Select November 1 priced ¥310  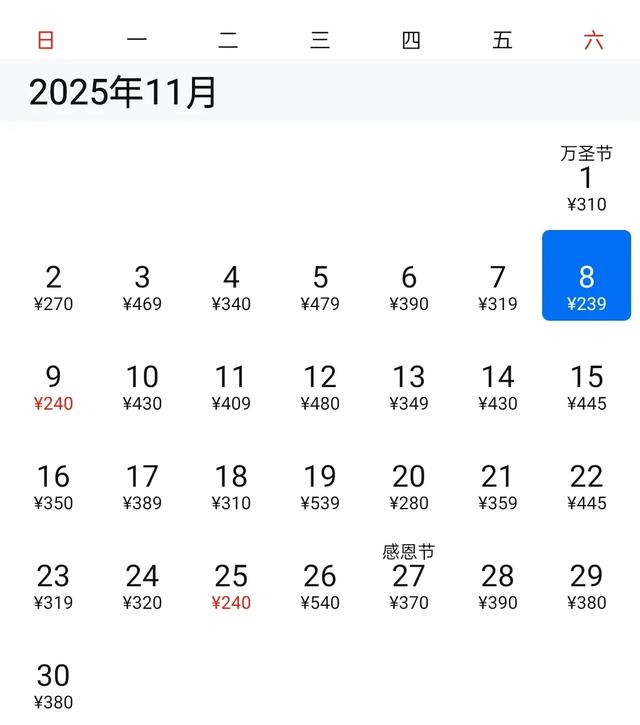click(586, 186)
